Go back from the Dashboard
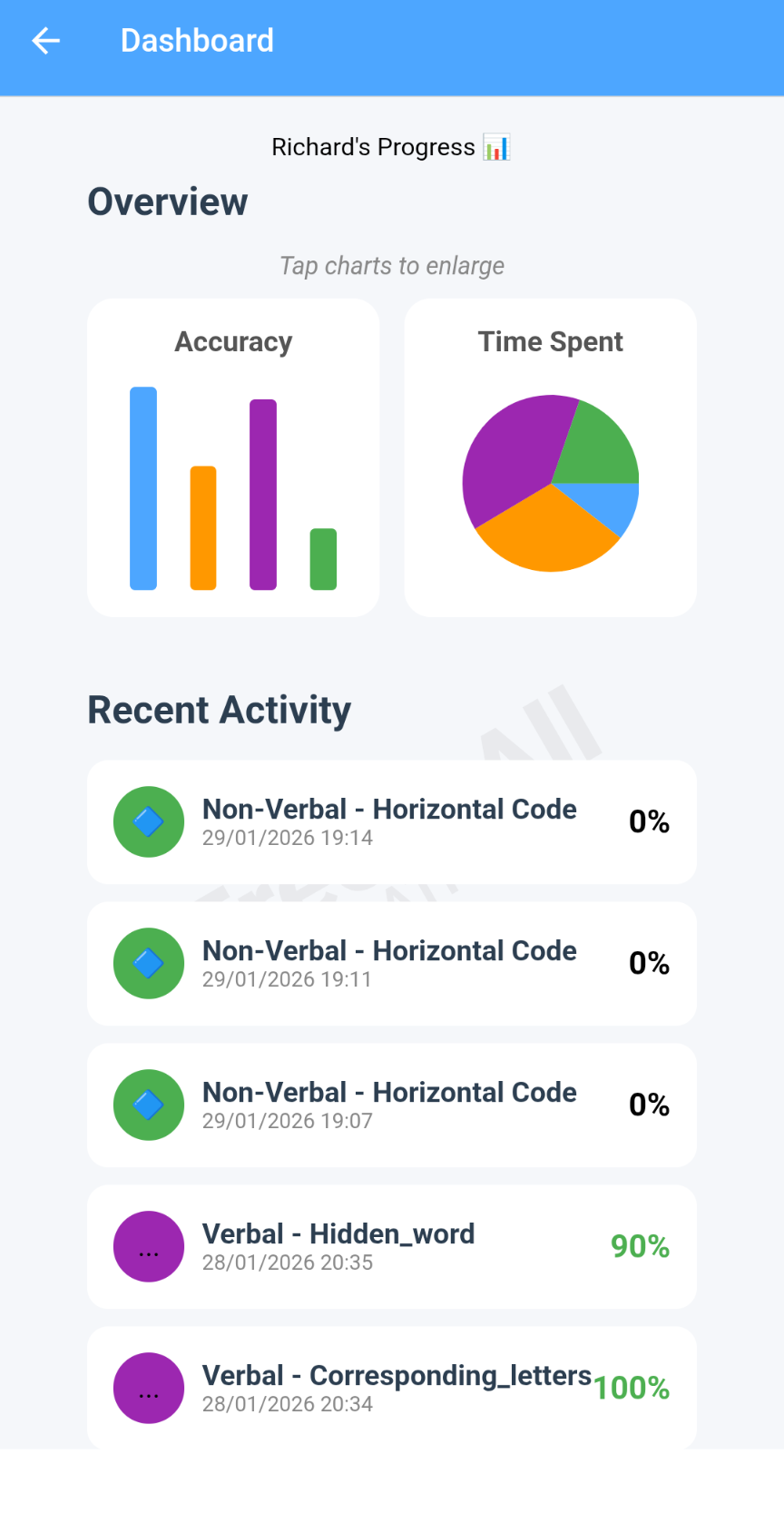 coord(45,41)
